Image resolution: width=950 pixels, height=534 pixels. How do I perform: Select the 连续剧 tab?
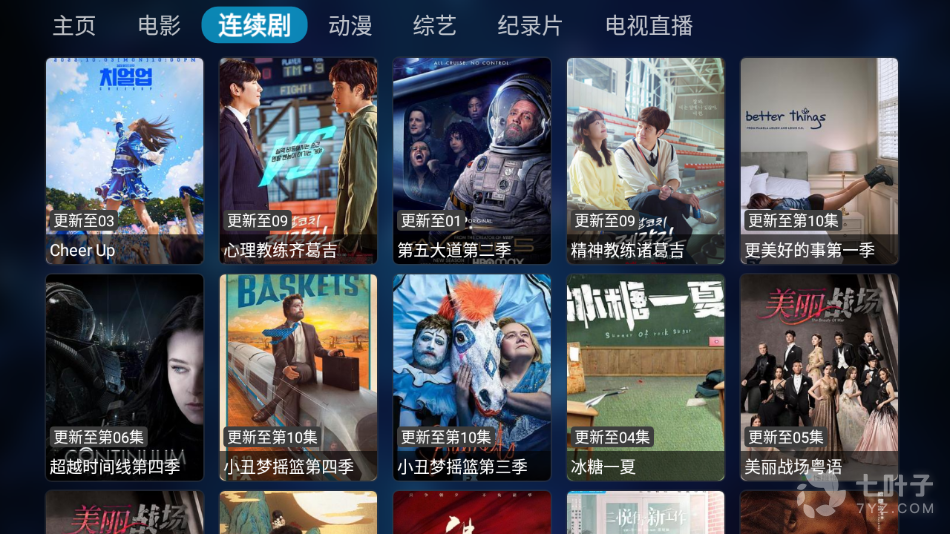click(x=254, y=26)
